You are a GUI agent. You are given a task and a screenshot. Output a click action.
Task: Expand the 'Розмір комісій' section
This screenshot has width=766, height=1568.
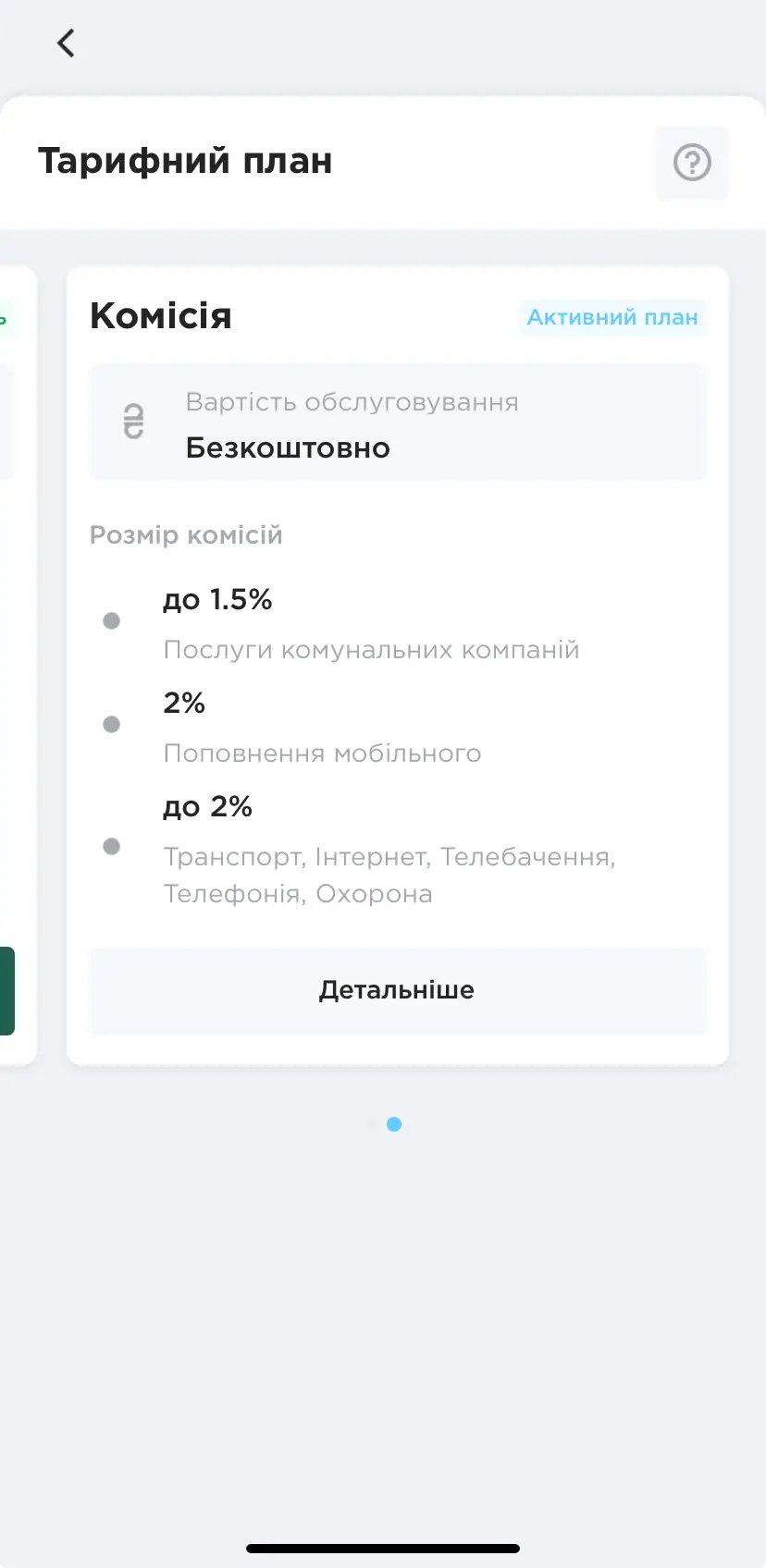point(185,534)
